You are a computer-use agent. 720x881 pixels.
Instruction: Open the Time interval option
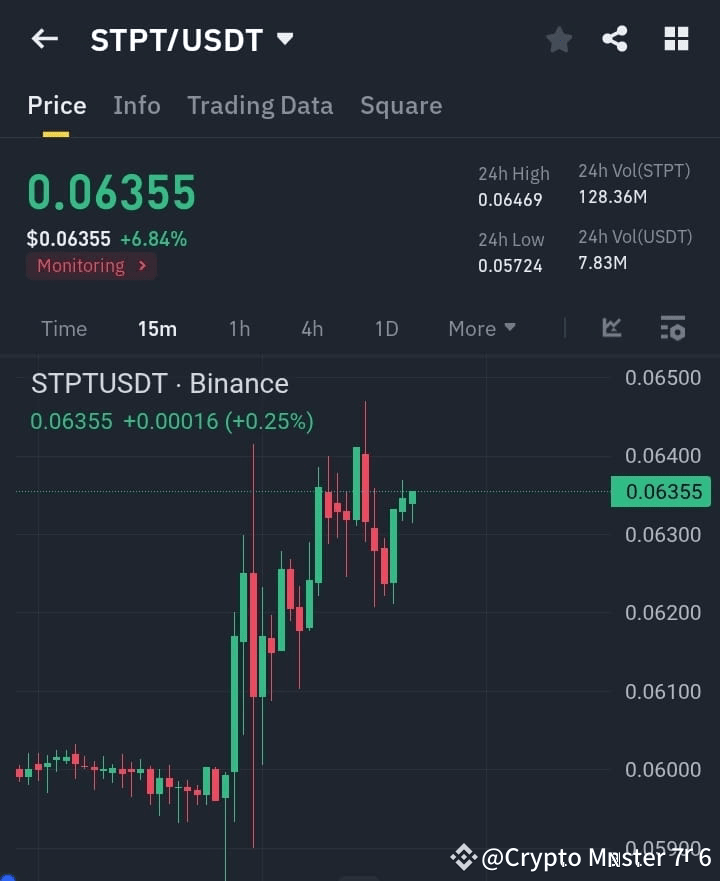click(64, 328)
